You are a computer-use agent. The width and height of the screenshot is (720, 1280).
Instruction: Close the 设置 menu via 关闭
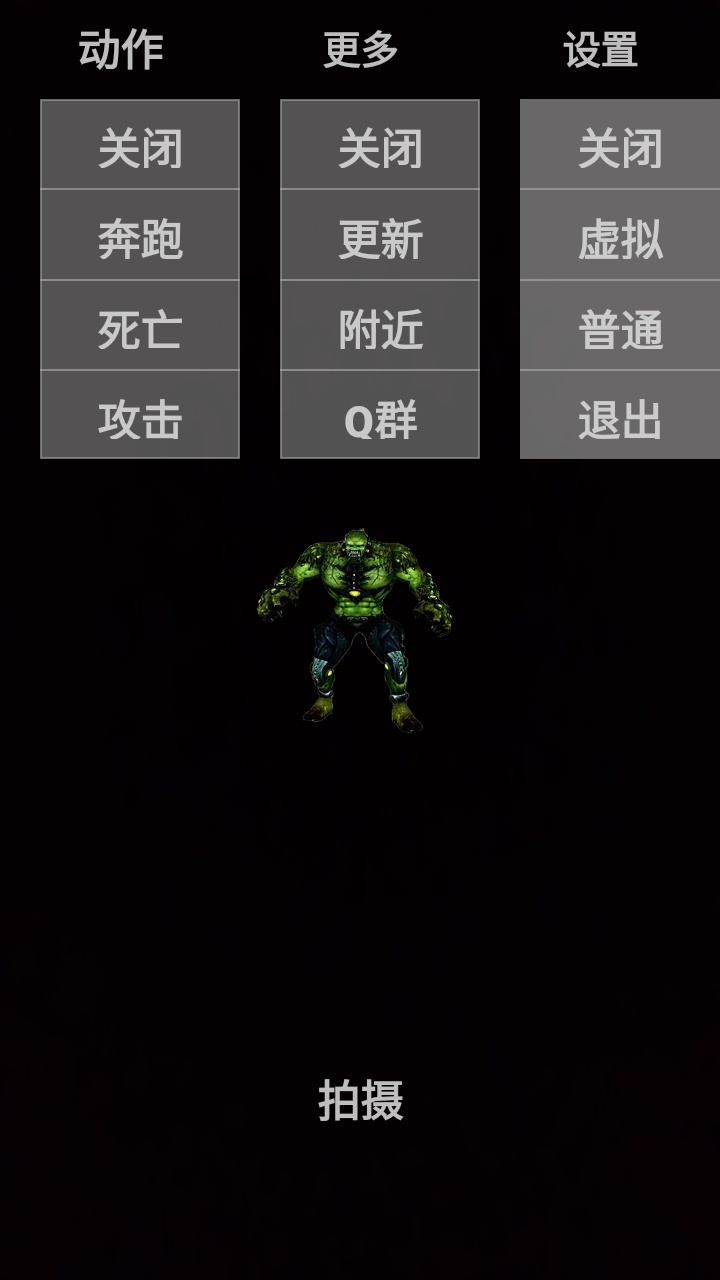(x=620, y=146)
